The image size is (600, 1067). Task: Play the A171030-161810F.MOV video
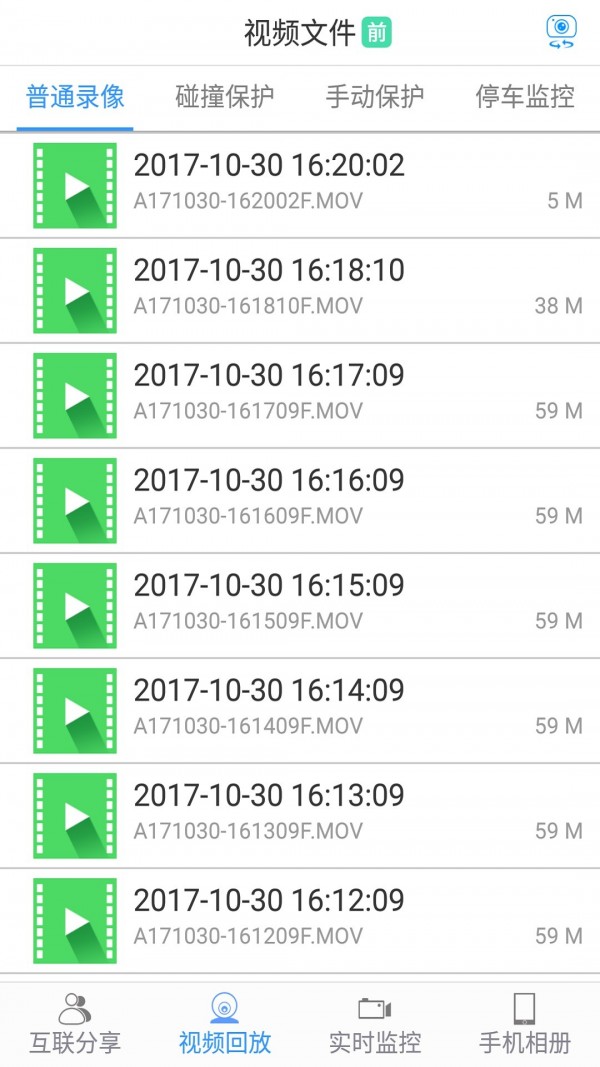coord(300,291)
